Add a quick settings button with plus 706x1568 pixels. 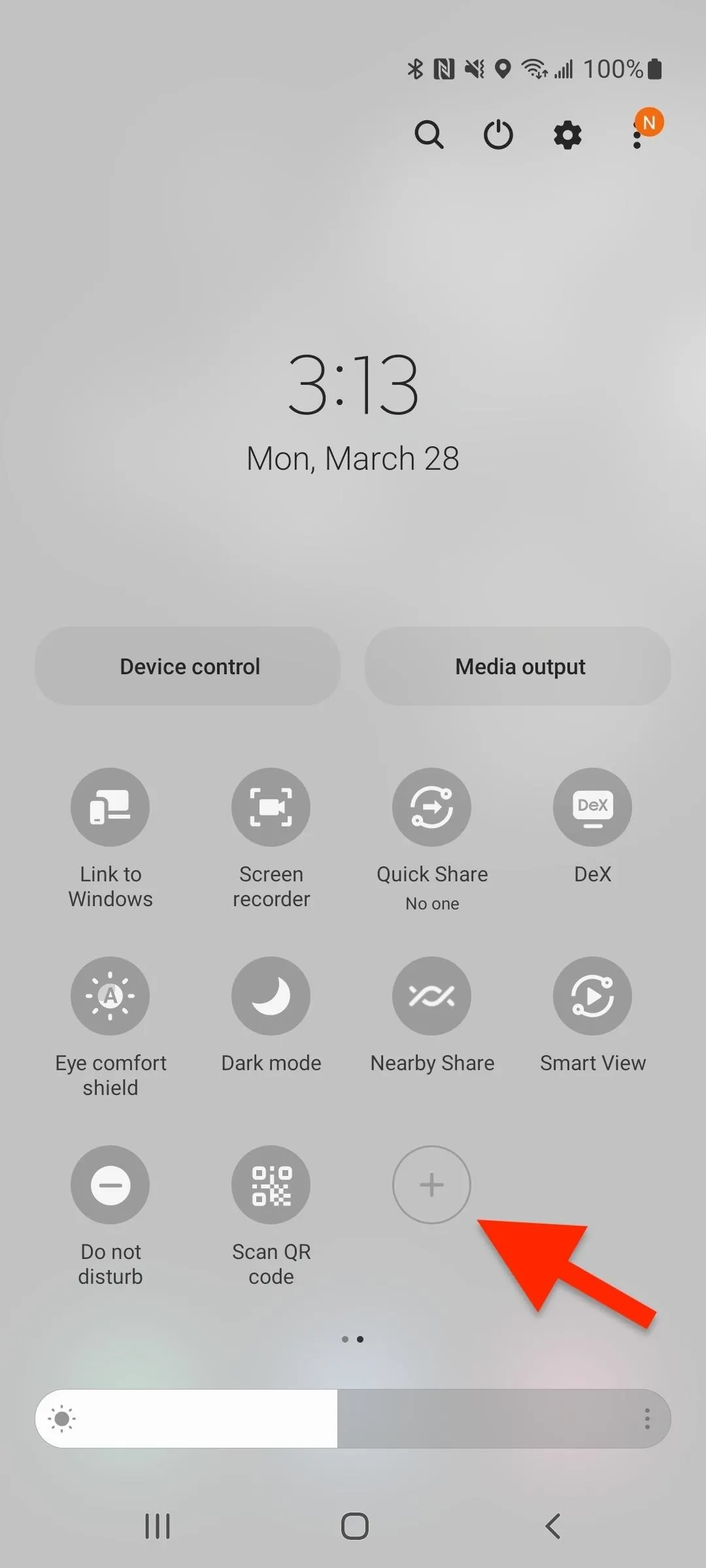tap(431, 1184)
